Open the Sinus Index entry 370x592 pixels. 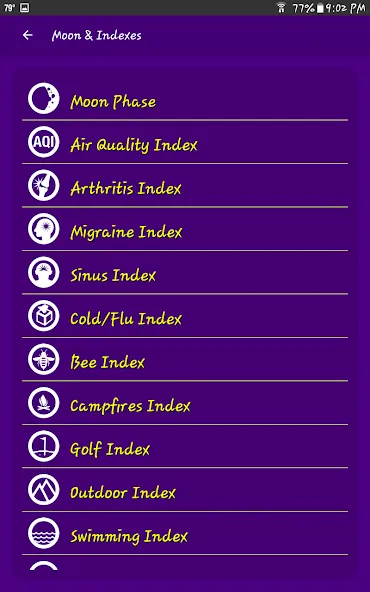pyautogui.click(x=185, y=273)
